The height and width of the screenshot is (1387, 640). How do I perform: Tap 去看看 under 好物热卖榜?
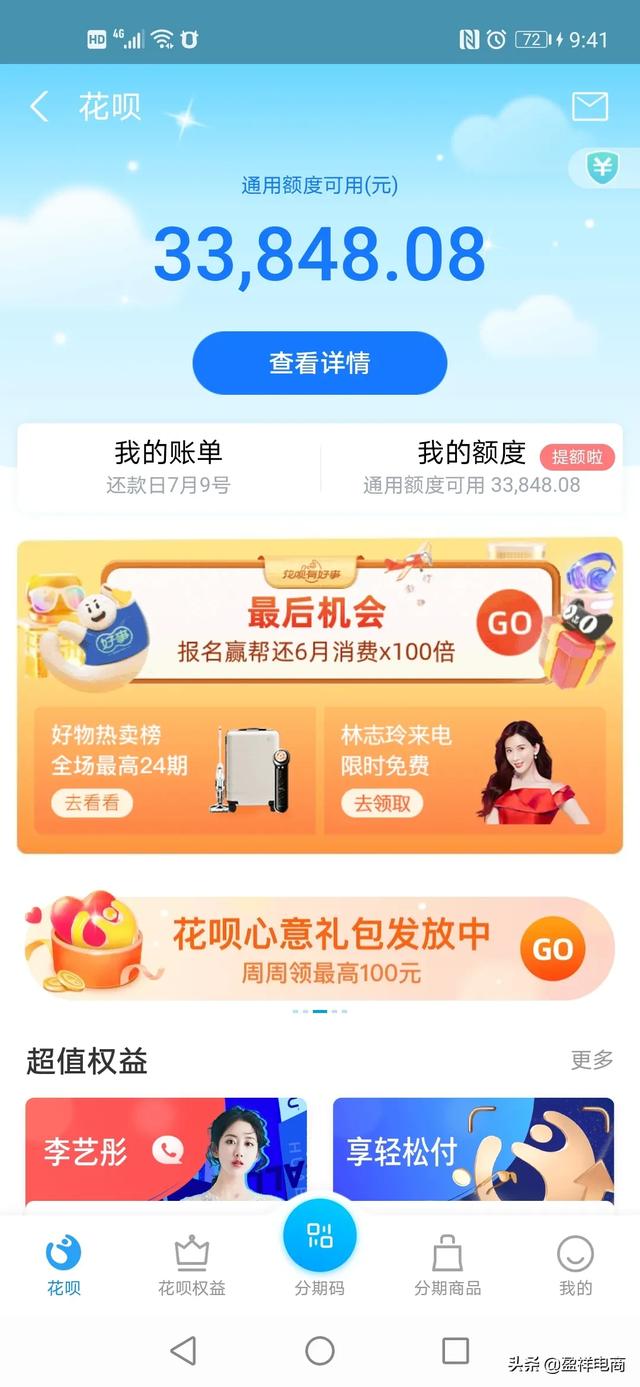[x=92, y=803]
